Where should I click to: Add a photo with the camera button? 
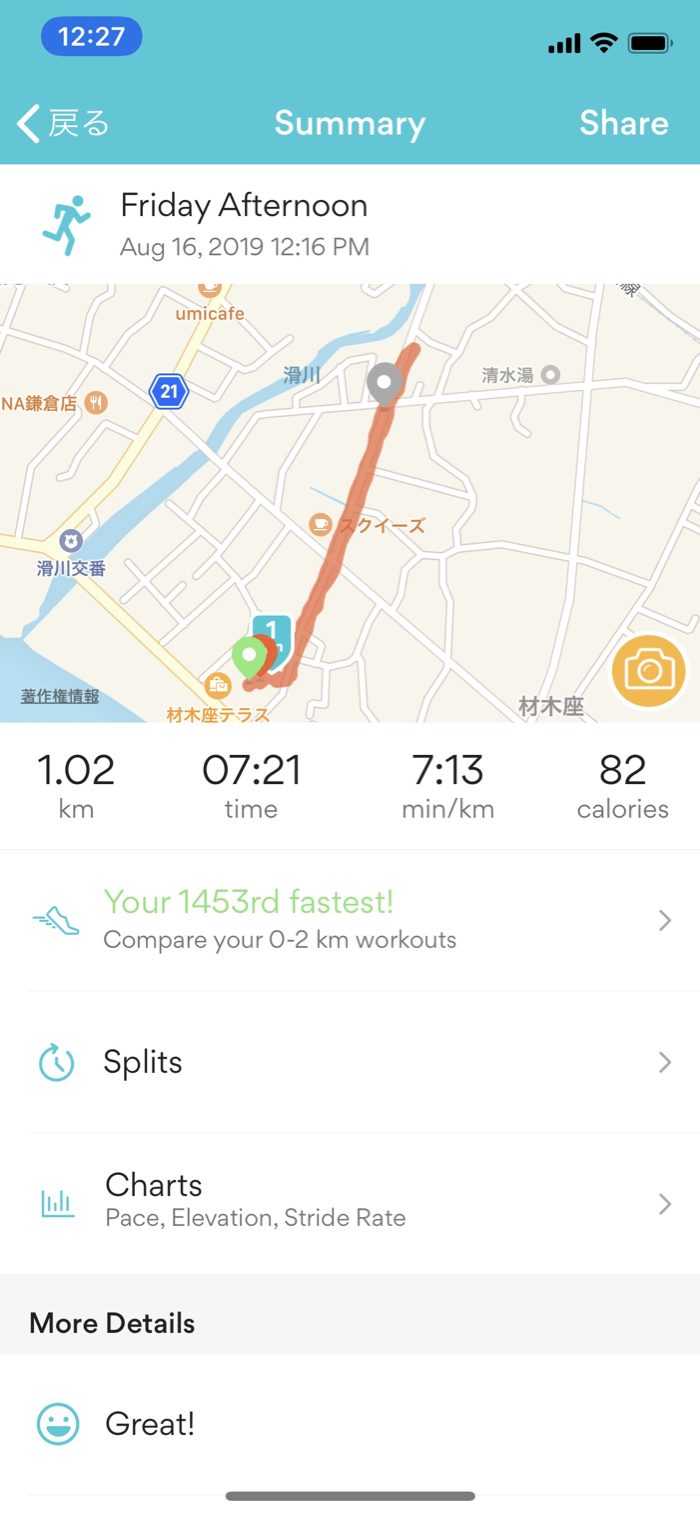click(x=649, y=671)
